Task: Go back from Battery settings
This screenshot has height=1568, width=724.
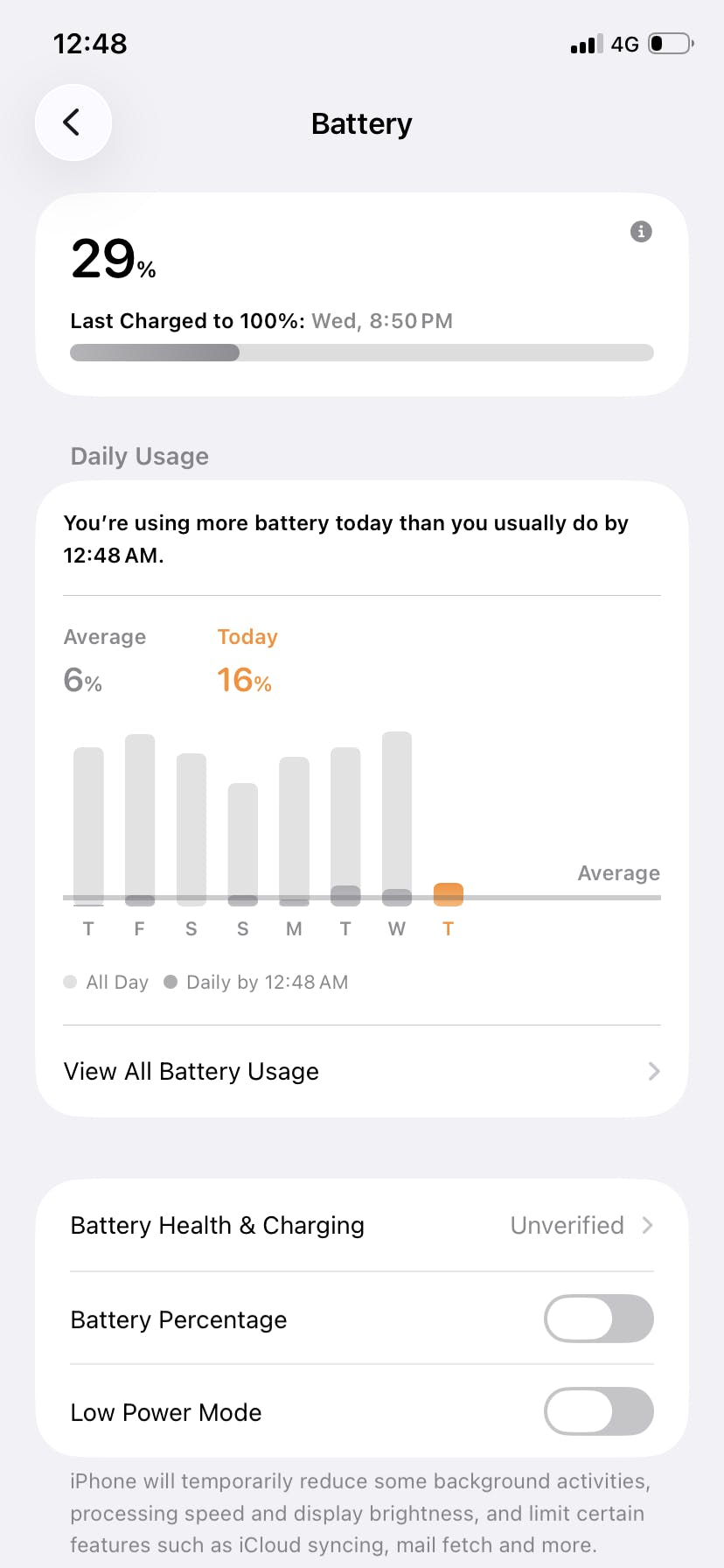Action: click(73, 122)
